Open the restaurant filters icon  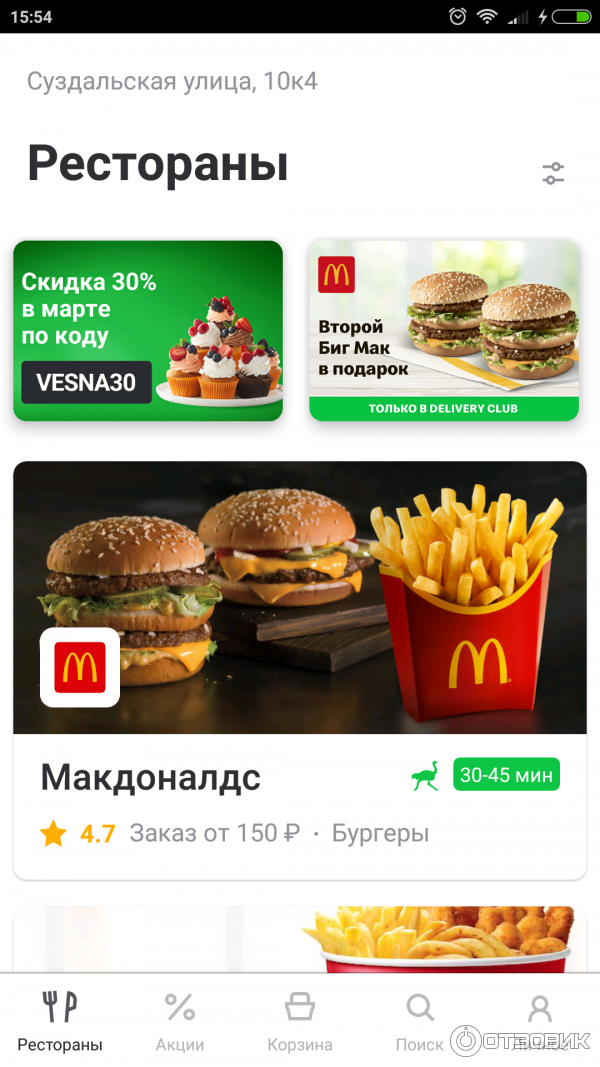point(553,173)
